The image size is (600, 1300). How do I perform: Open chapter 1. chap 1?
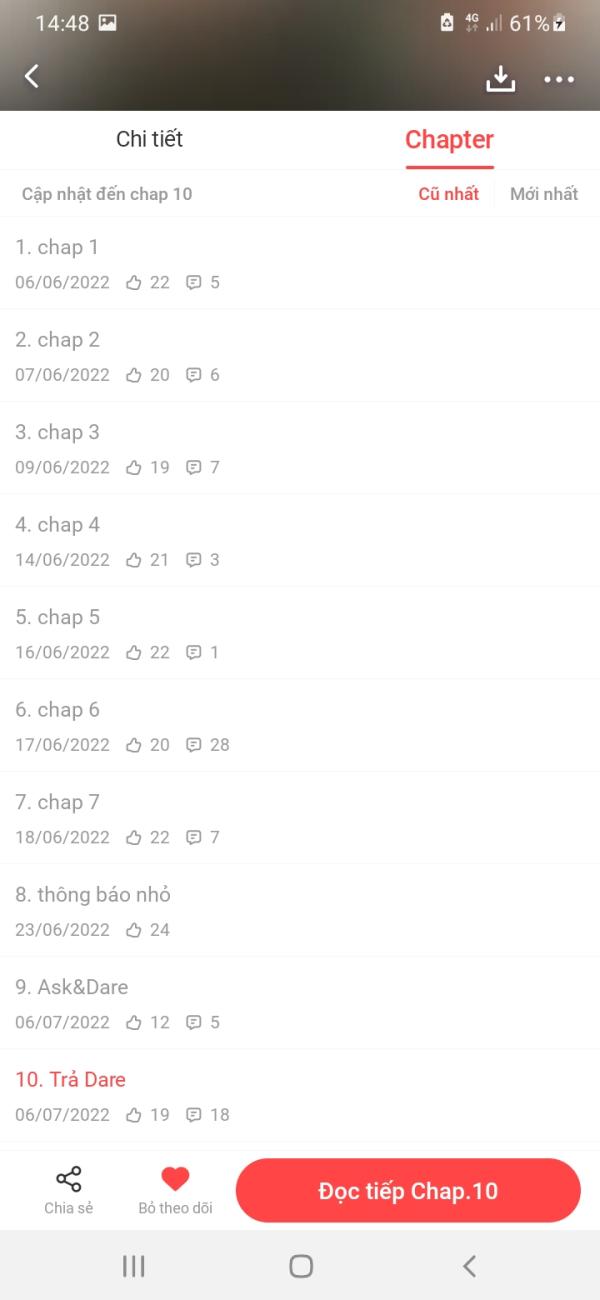300,263
